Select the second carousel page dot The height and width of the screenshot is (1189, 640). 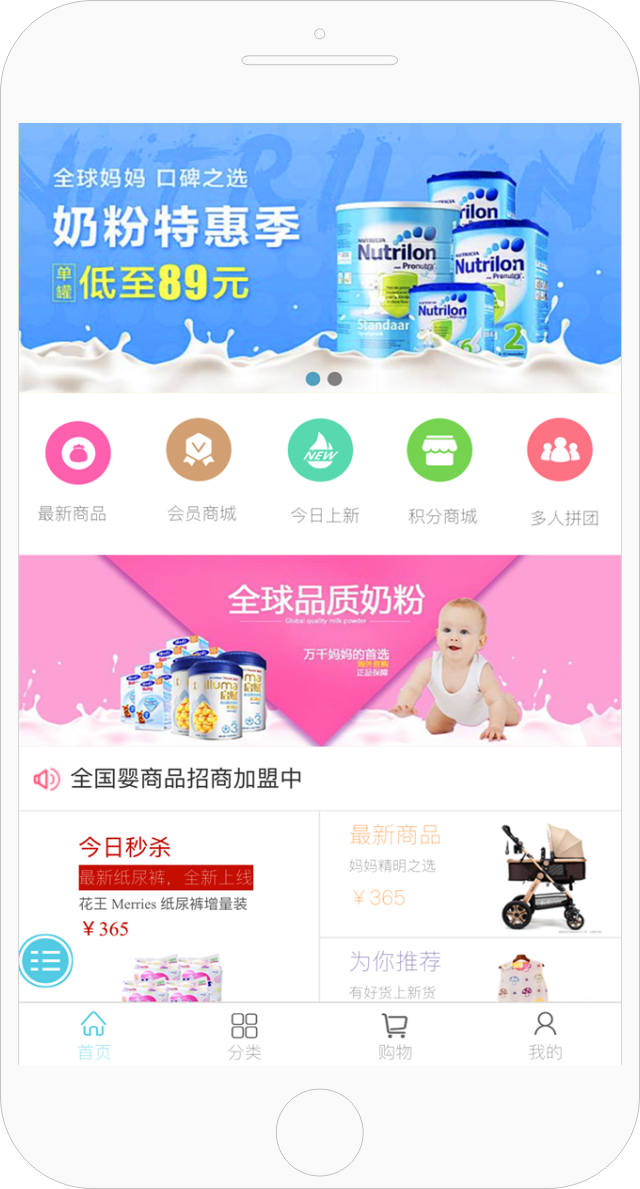(x=335, y=379)
